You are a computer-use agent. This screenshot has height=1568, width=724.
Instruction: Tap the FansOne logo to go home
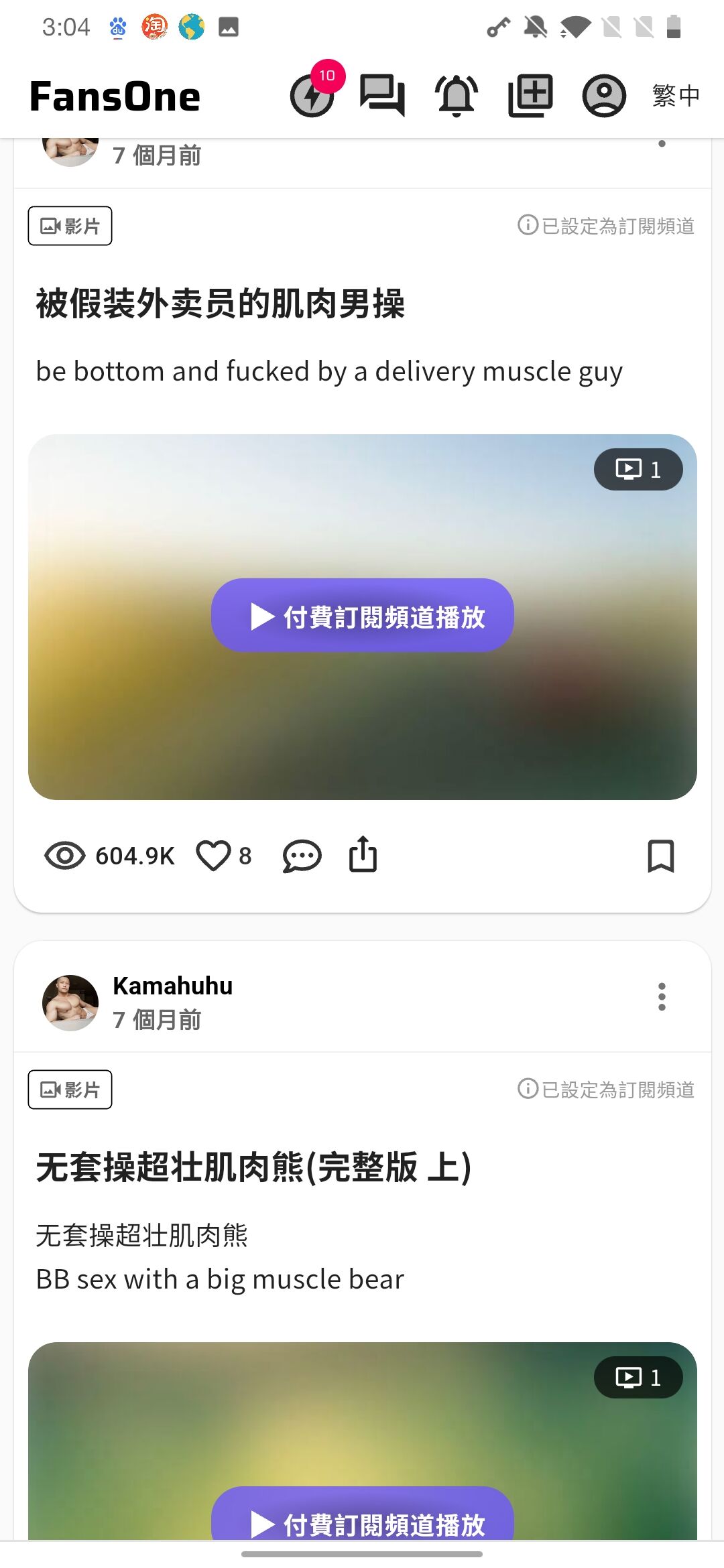click(x=115, y=96)
